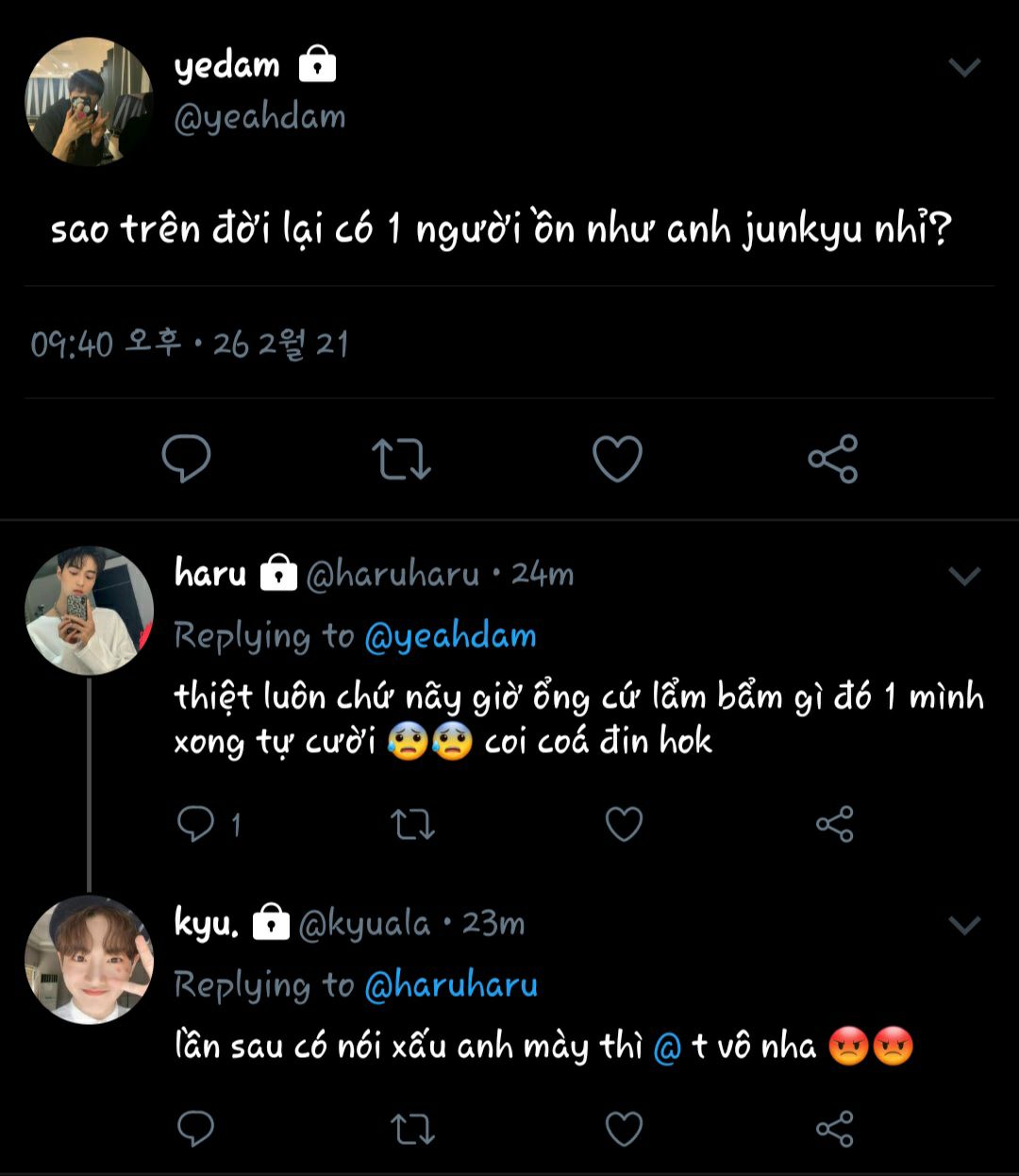Expand the options chevron on yedam's tweet
Viewport: 1019px width, 1176px height.
point(964,67)
